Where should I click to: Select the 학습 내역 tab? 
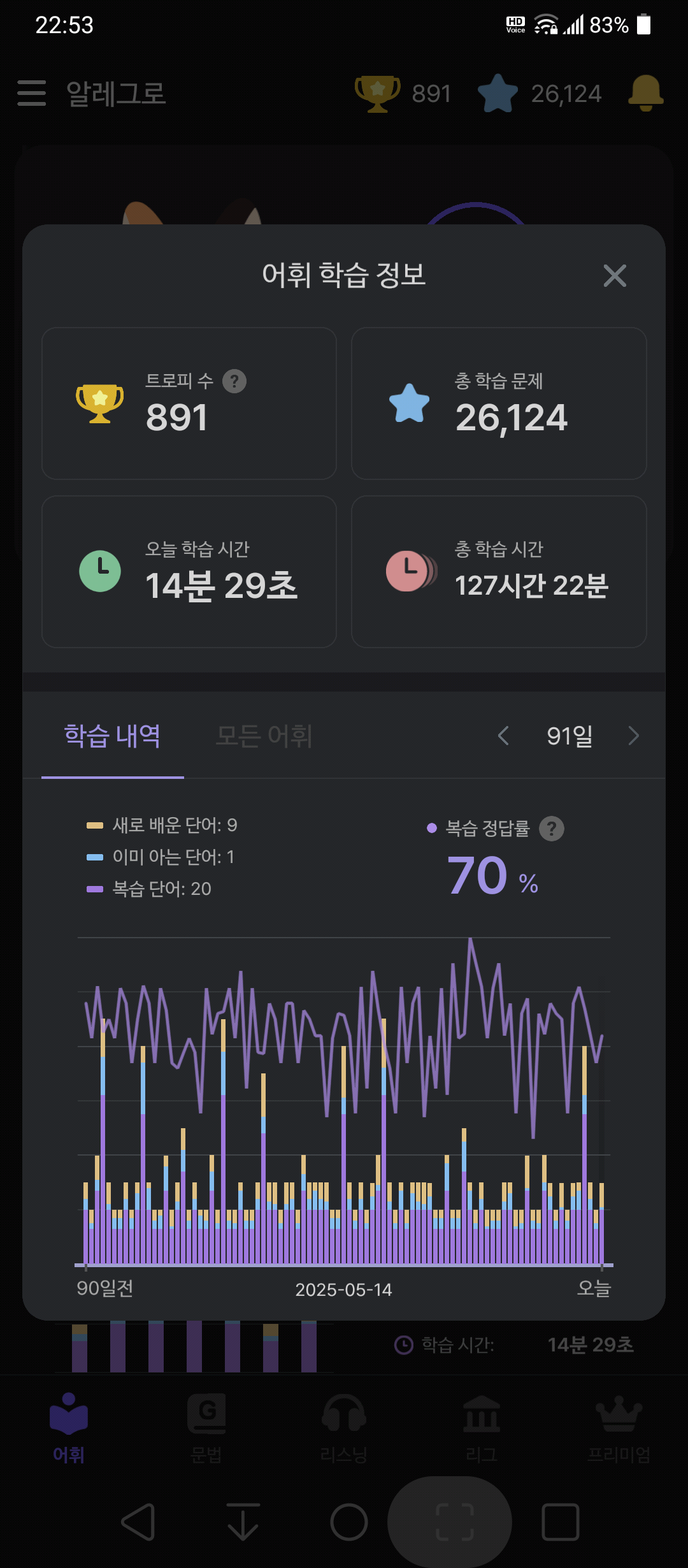(x=113, y=736)
